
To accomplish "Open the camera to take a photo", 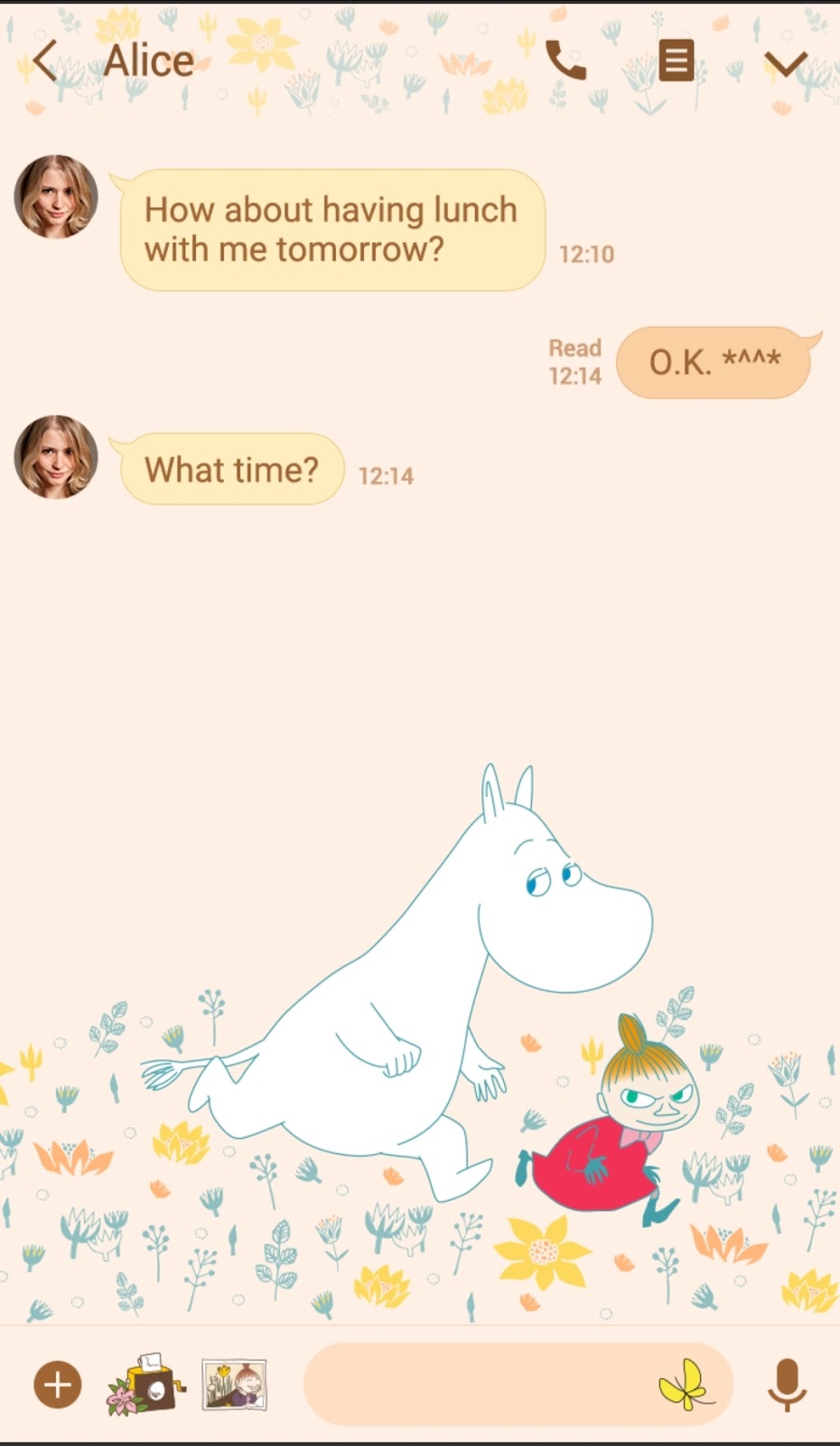I will [x=146, y=1385].
